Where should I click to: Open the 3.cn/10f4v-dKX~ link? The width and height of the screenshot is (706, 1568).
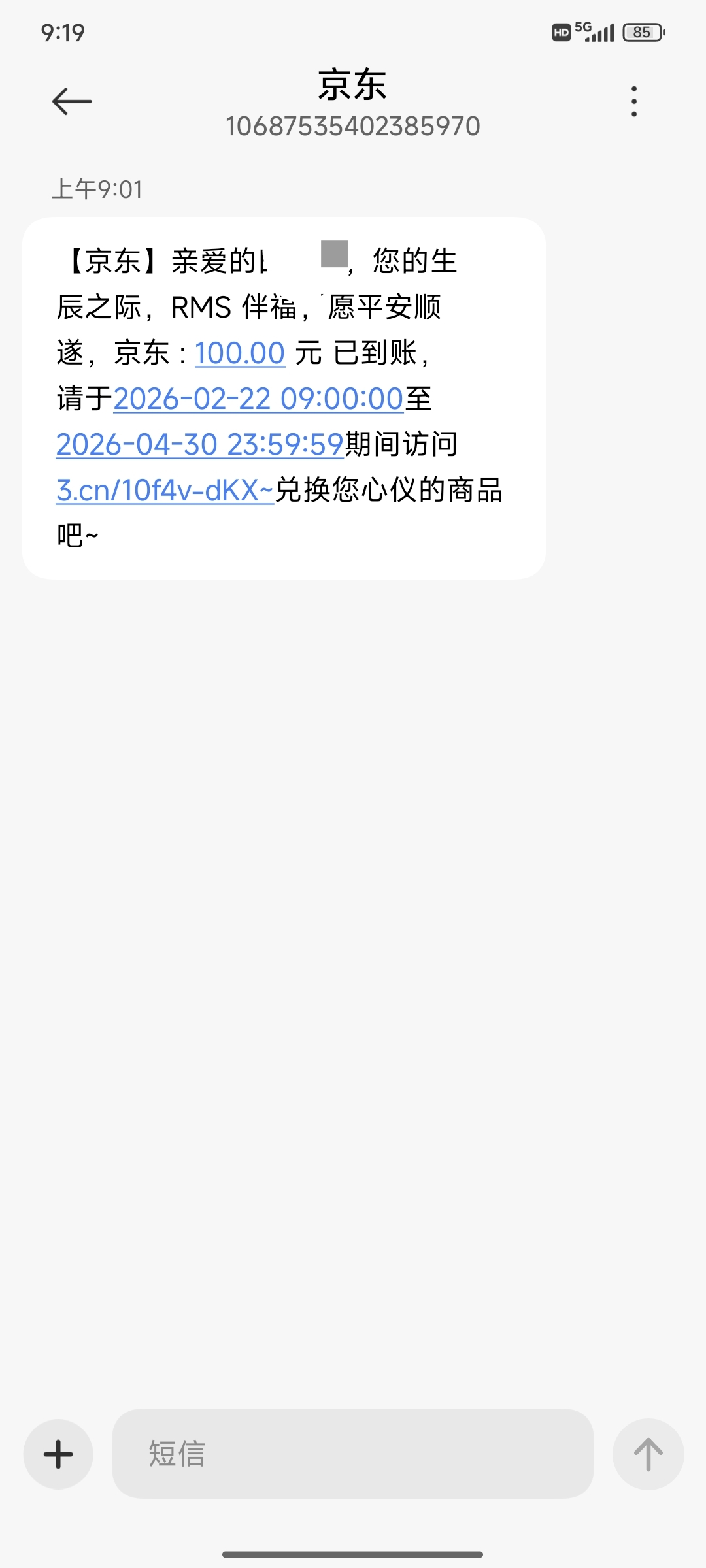165,491
